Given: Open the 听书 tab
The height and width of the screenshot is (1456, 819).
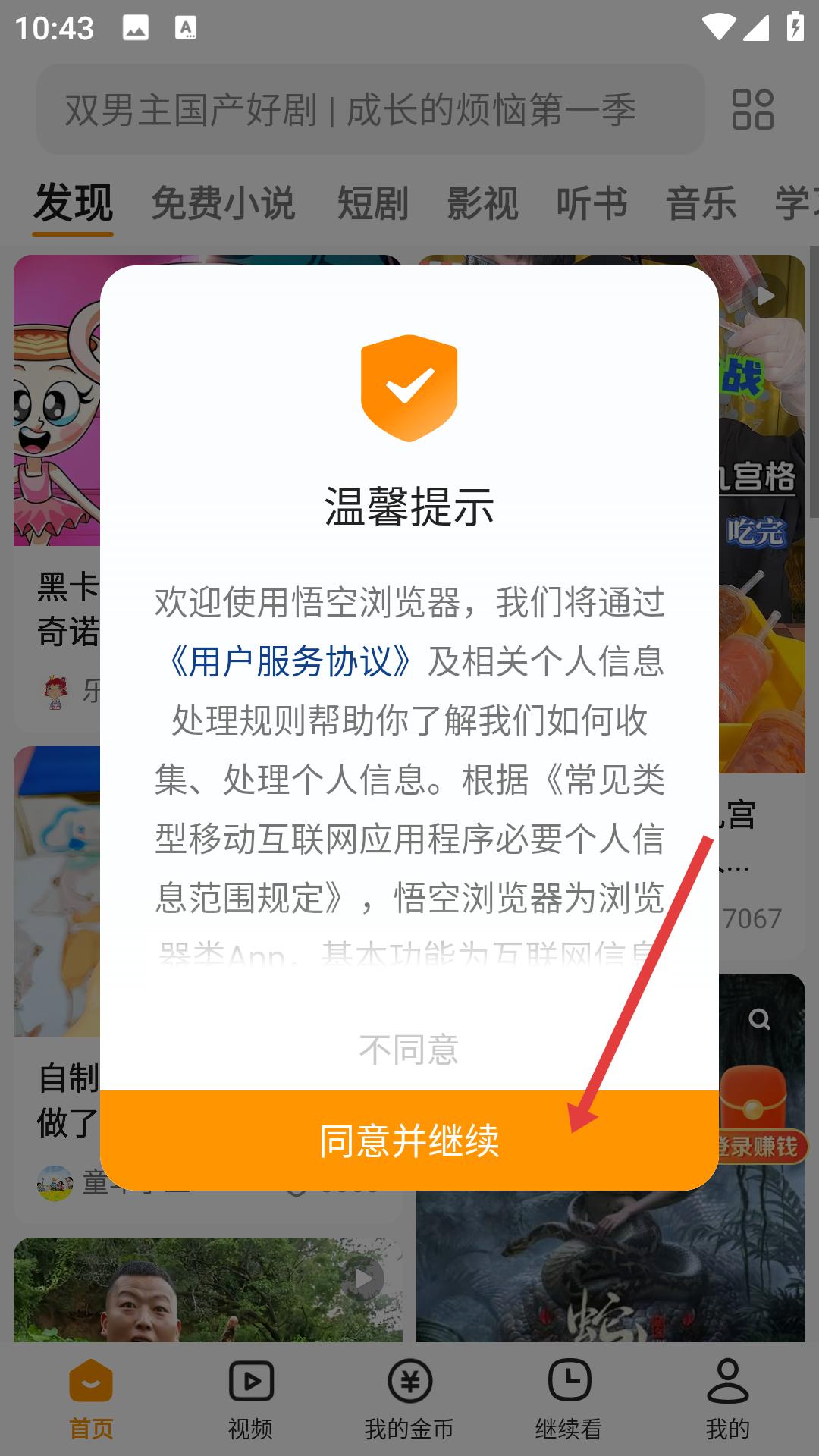Looking at the screenshot, I should tap(591, 203).
